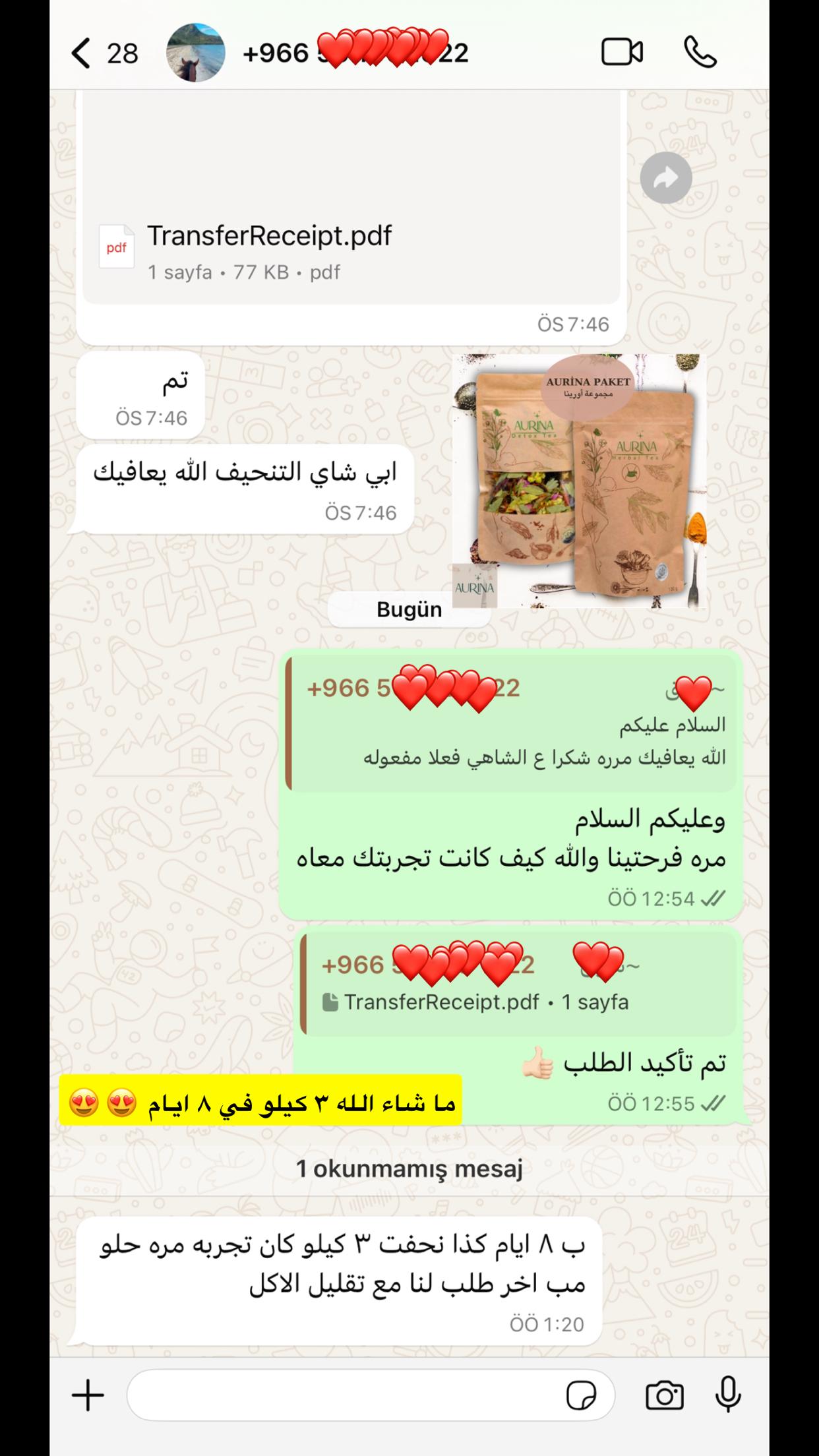819x1456 pixels.
Task: Jump to the quoted السلام عليكم message
Action: tap(511, 724)
